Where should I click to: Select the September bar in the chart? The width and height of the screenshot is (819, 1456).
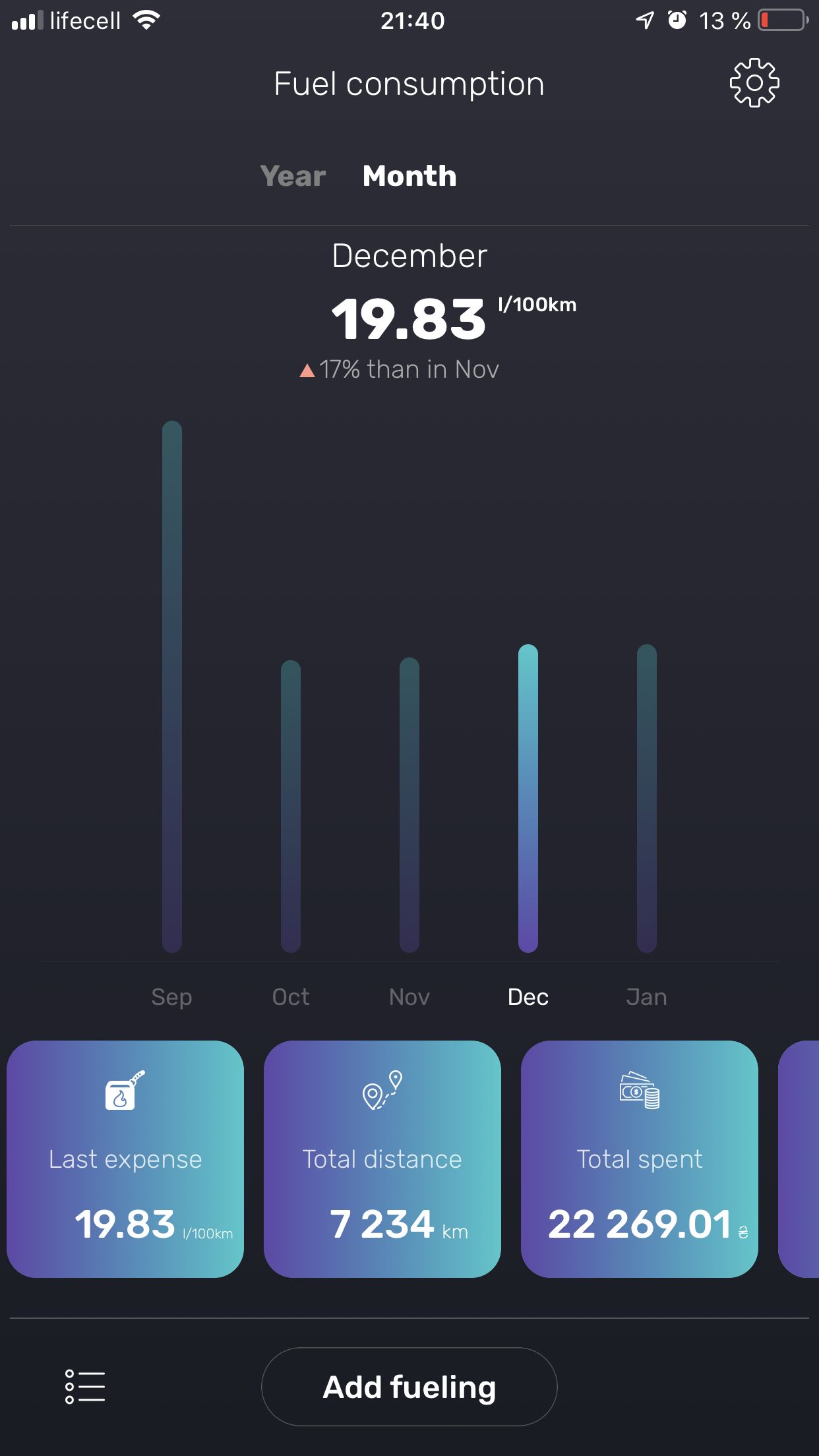click(171, 686)
